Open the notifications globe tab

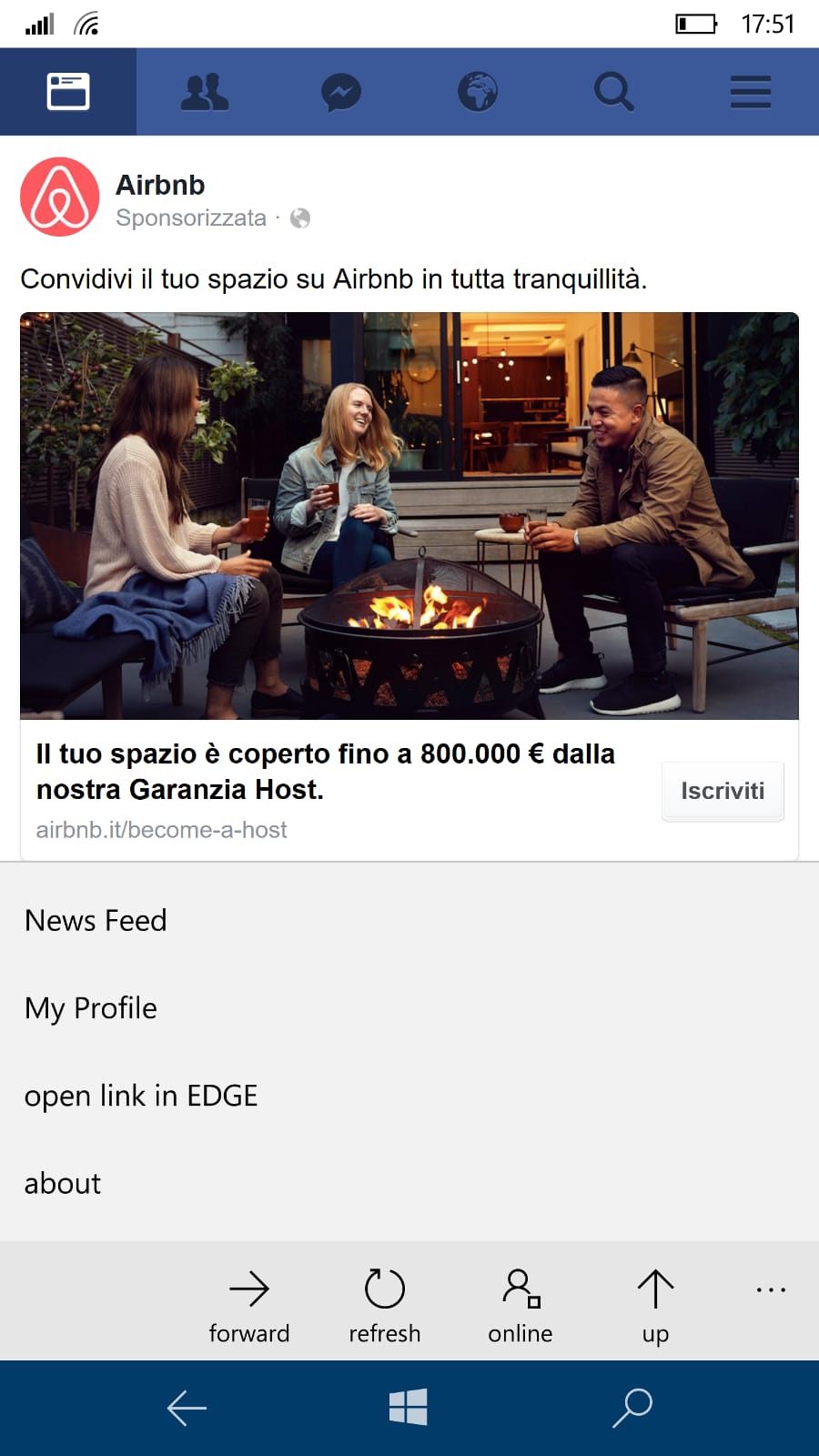point(478,91)
